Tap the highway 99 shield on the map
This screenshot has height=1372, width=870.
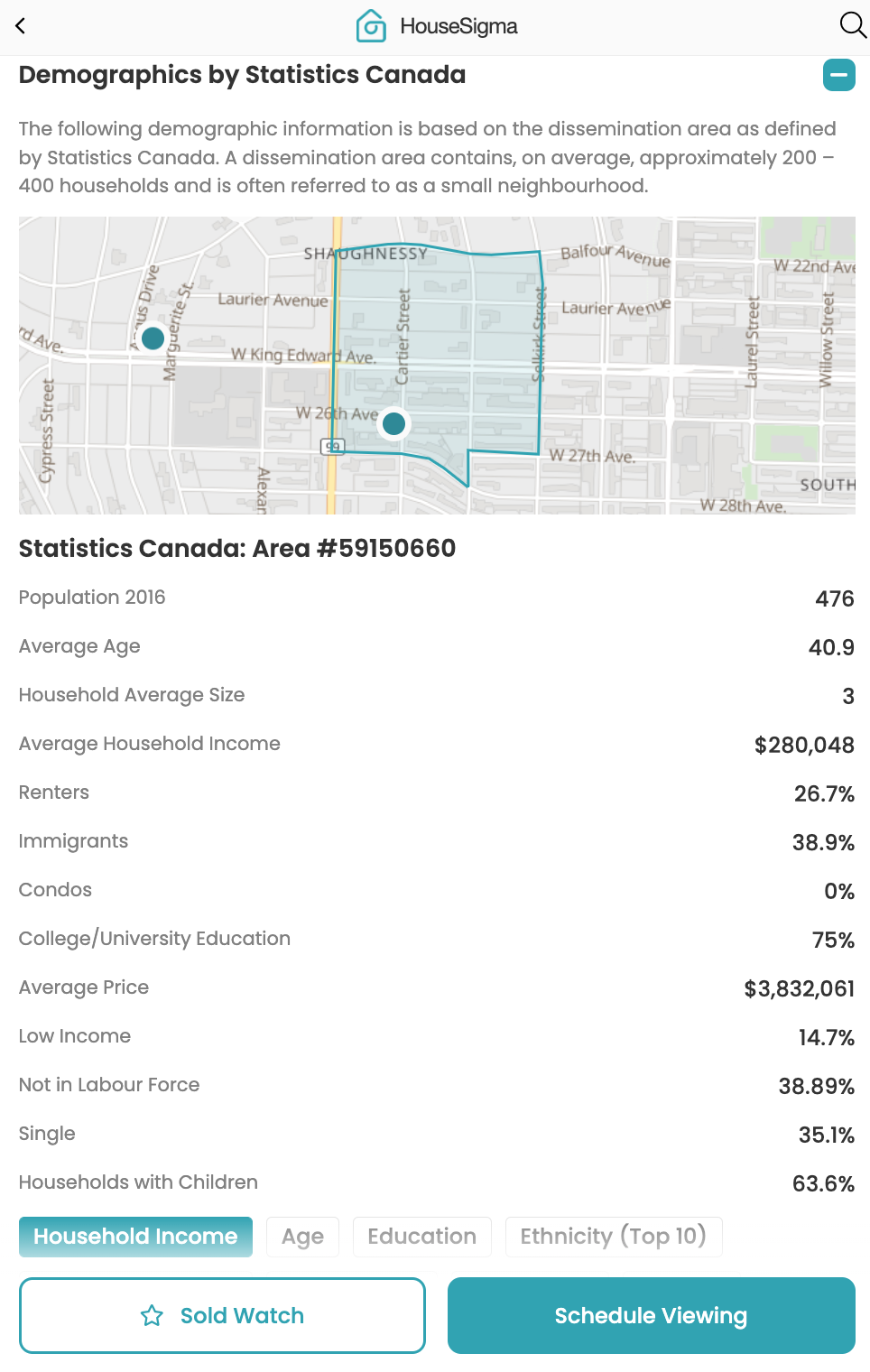pyautogui.click(x=333, y=447)
